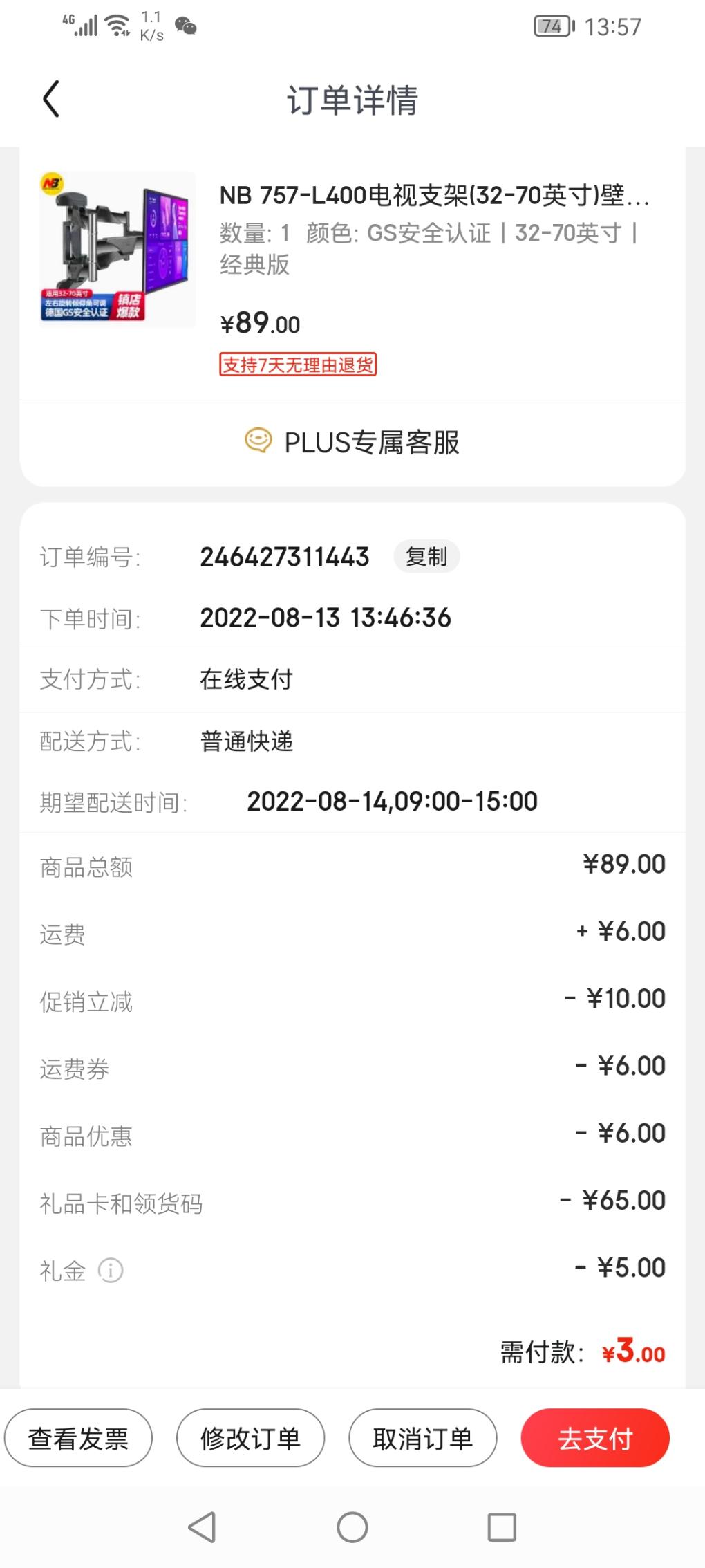
Task: Modify the order with 修改订单
Action: click(250, 1438)
